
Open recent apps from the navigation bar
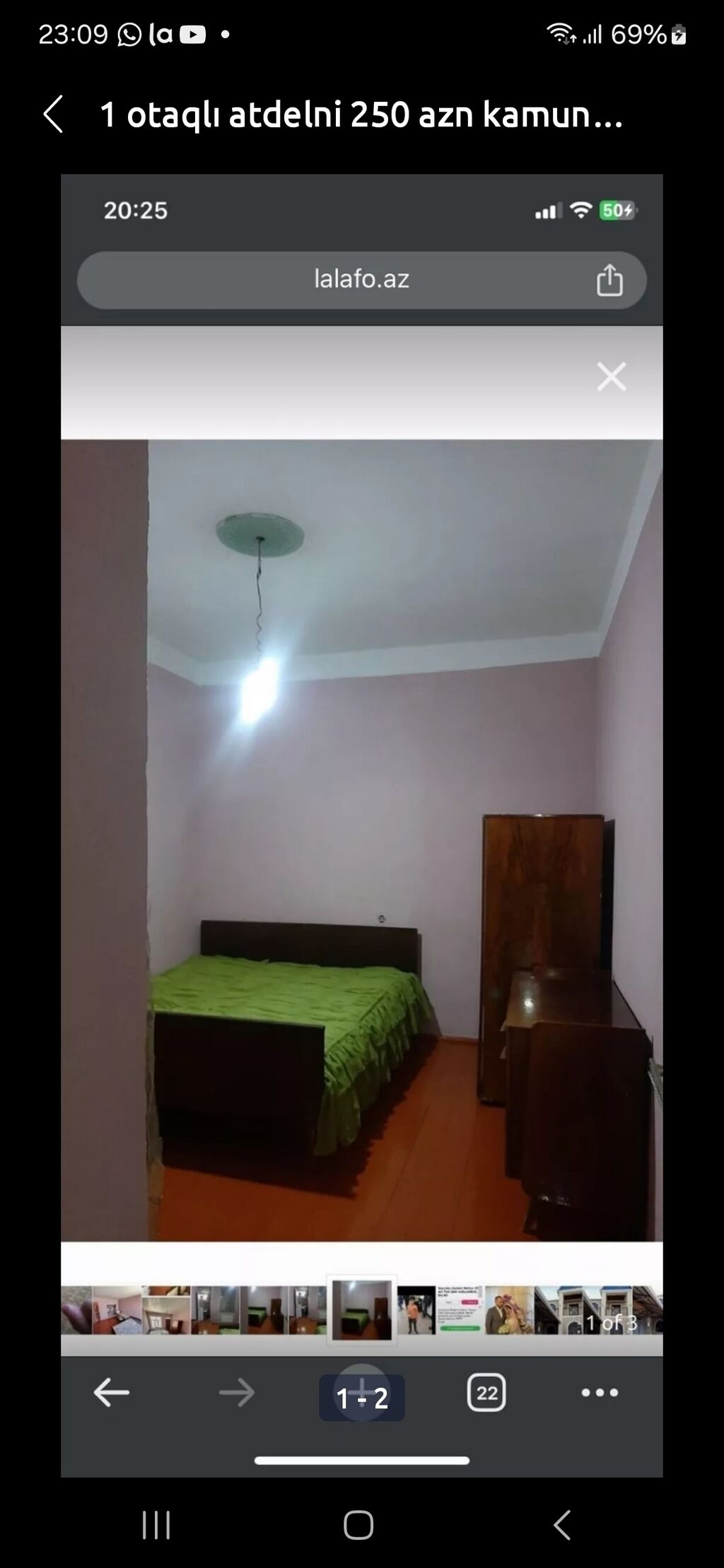(x=156, y=1524)
